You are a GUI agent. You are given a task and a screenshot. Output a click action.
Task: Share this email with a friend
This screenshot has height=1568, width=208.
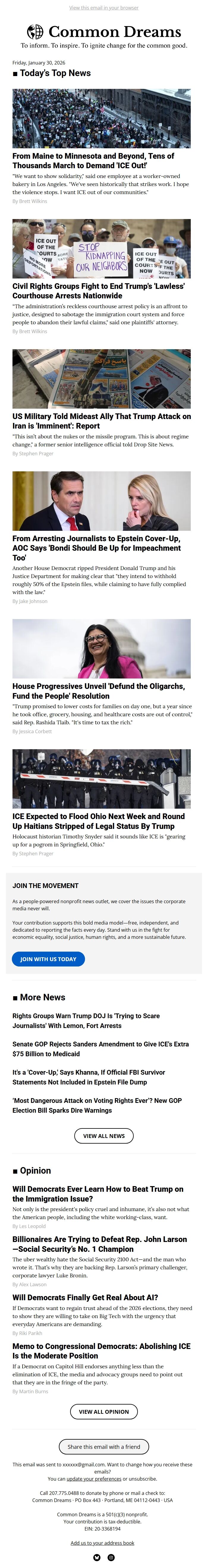(x=103, y=1446)
